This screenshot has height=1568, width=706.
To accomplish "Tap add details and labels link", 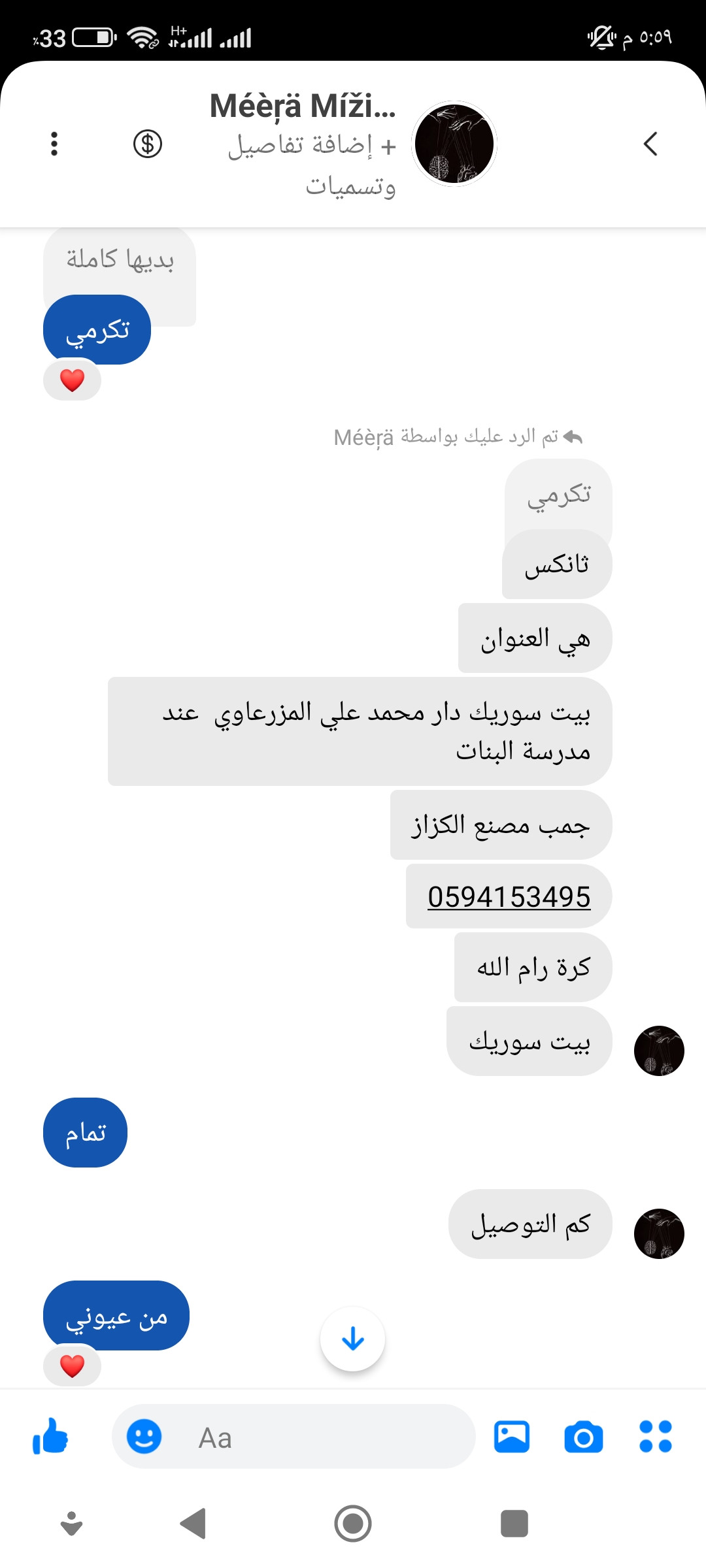I will pos(312,165).
